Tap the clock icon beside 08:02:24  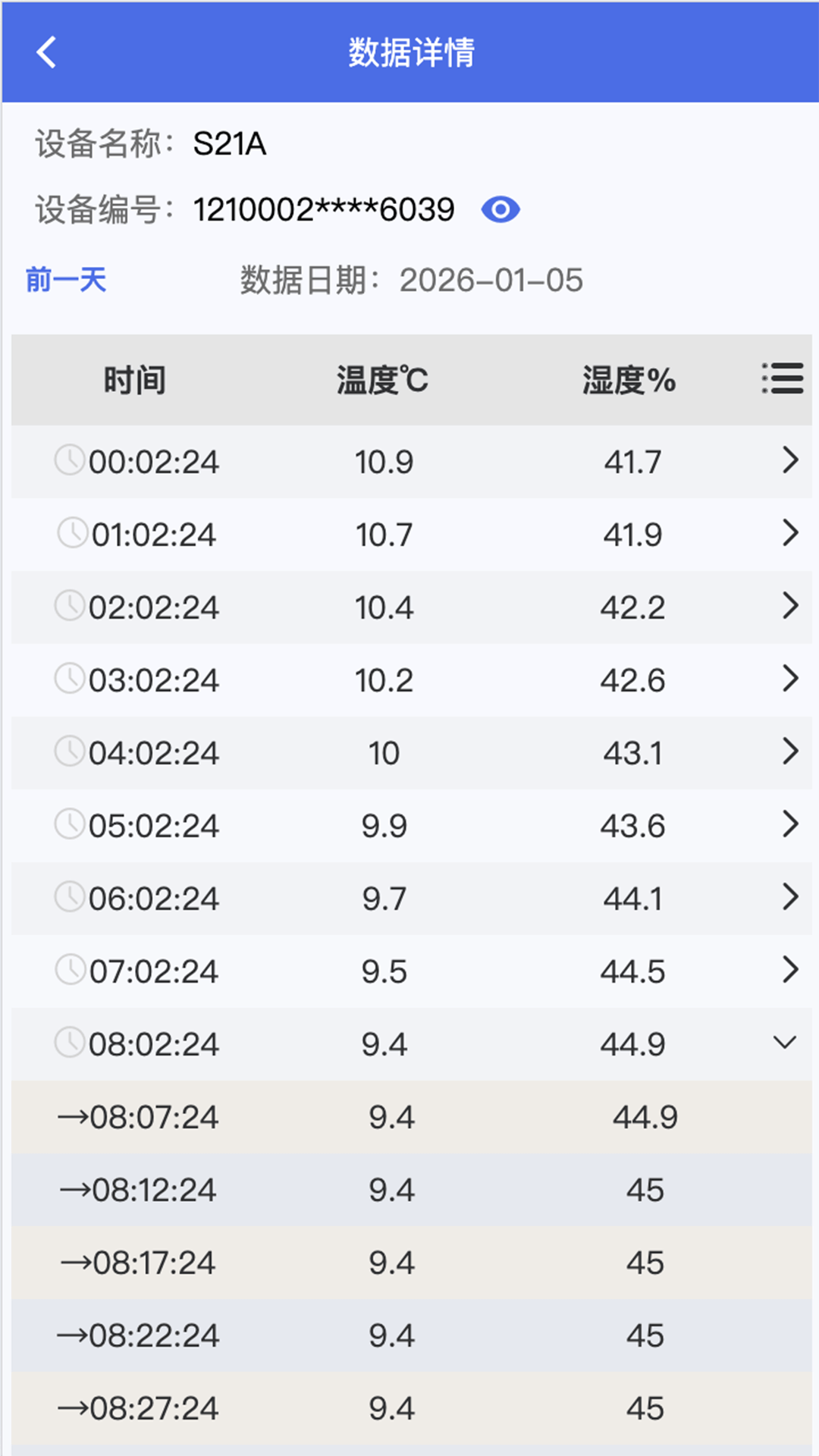(x=71, y=1043)
